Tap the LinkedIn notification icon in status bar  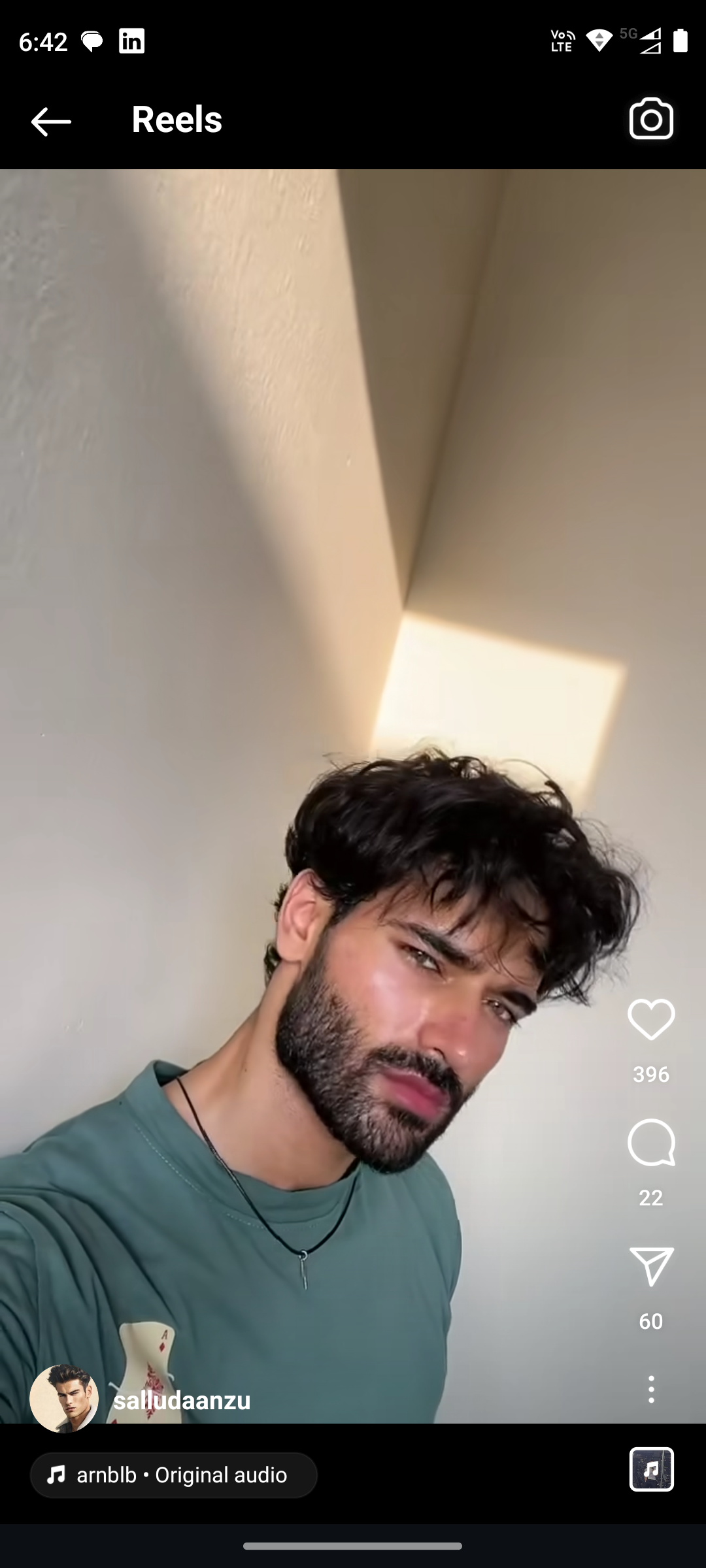point(131,42)
